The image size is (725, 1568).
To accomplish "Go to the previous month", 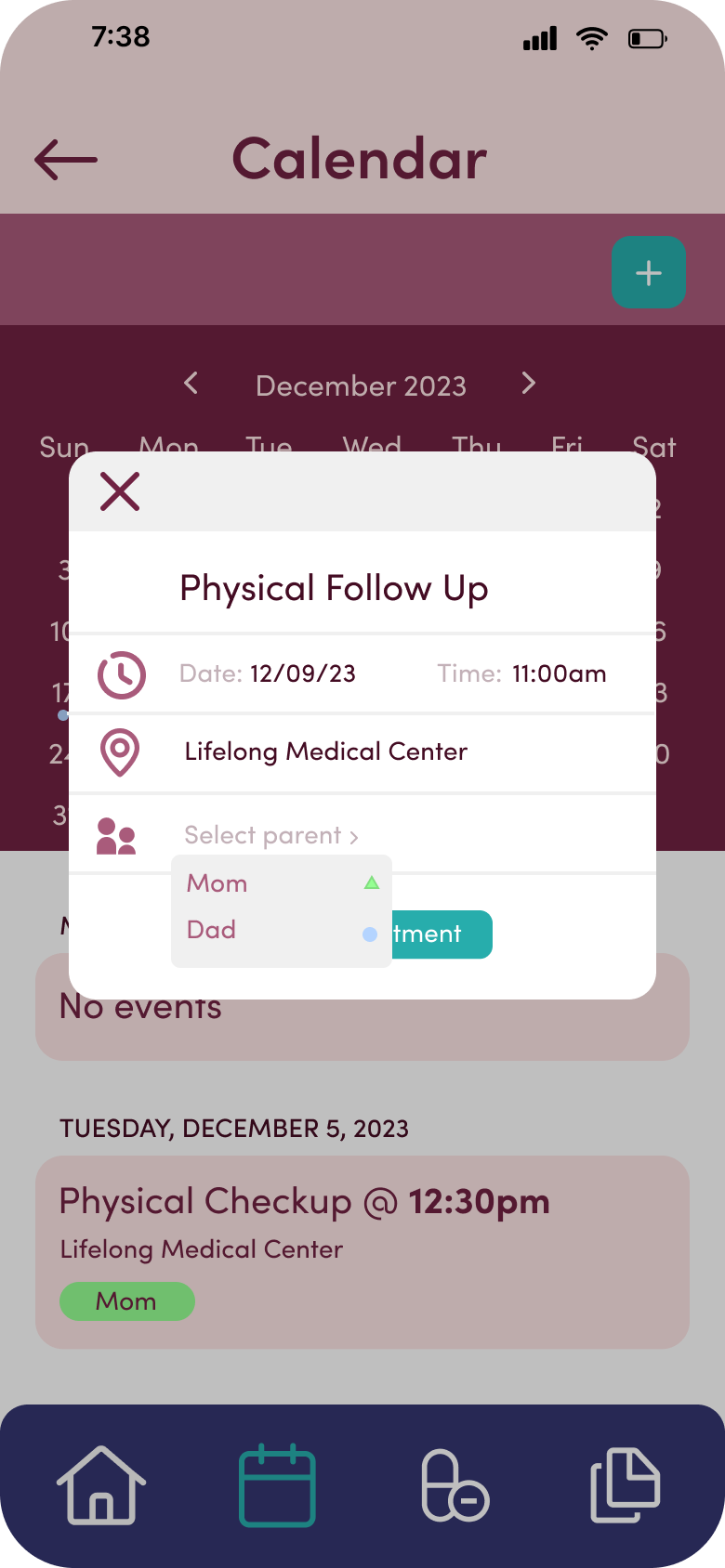I will click(x=191, y=383).
